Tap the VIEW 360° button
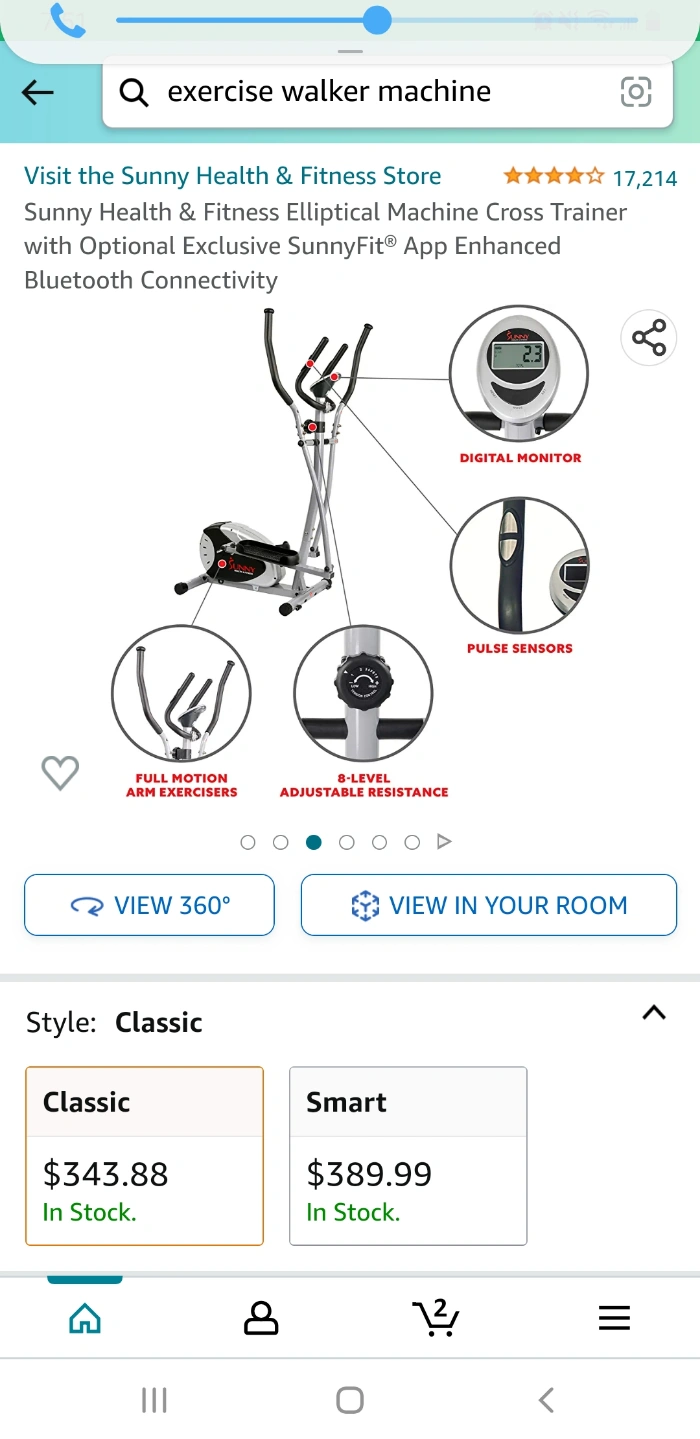This screenshot has width=700, height=1439. (149, 905)
